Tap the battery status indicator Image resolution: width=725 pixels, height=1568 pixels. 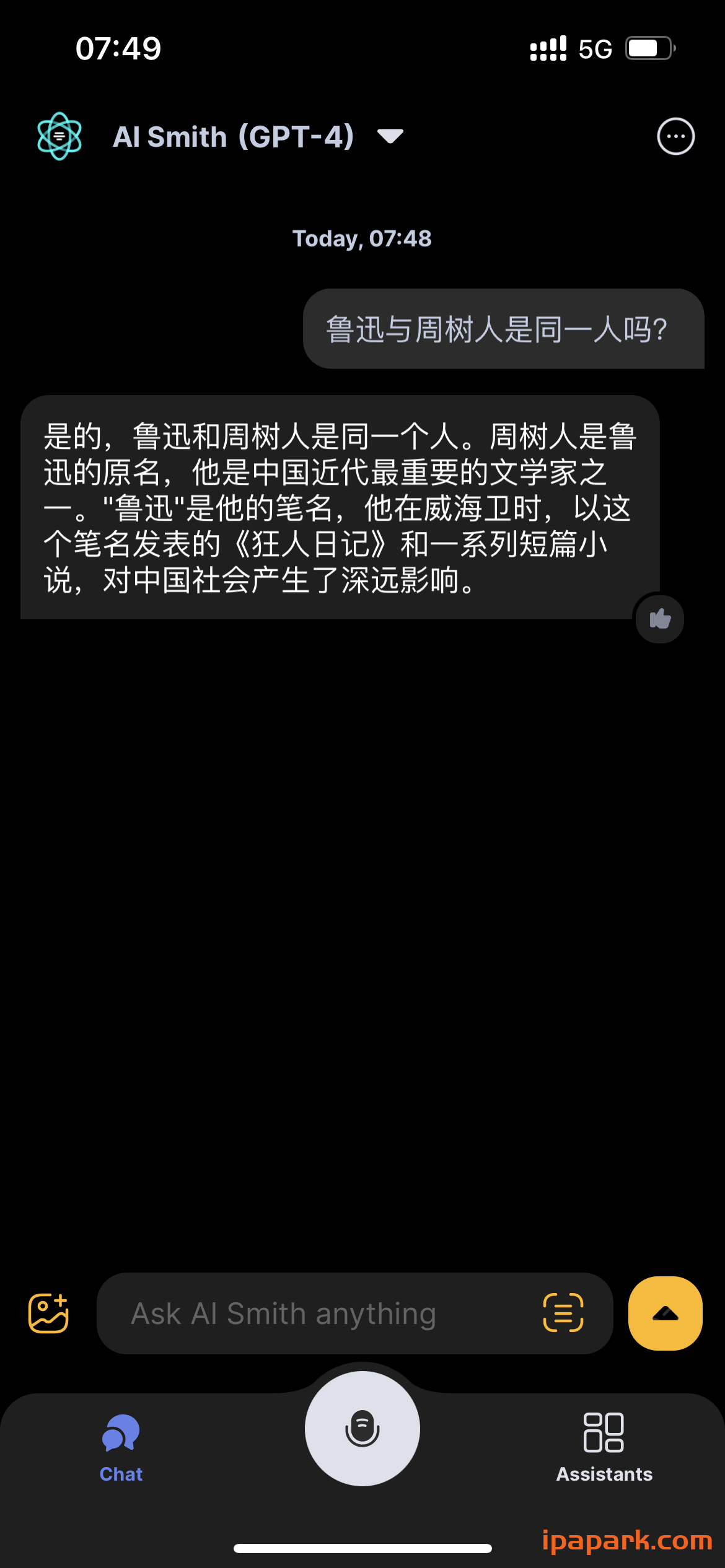click(x=649, y=48)
